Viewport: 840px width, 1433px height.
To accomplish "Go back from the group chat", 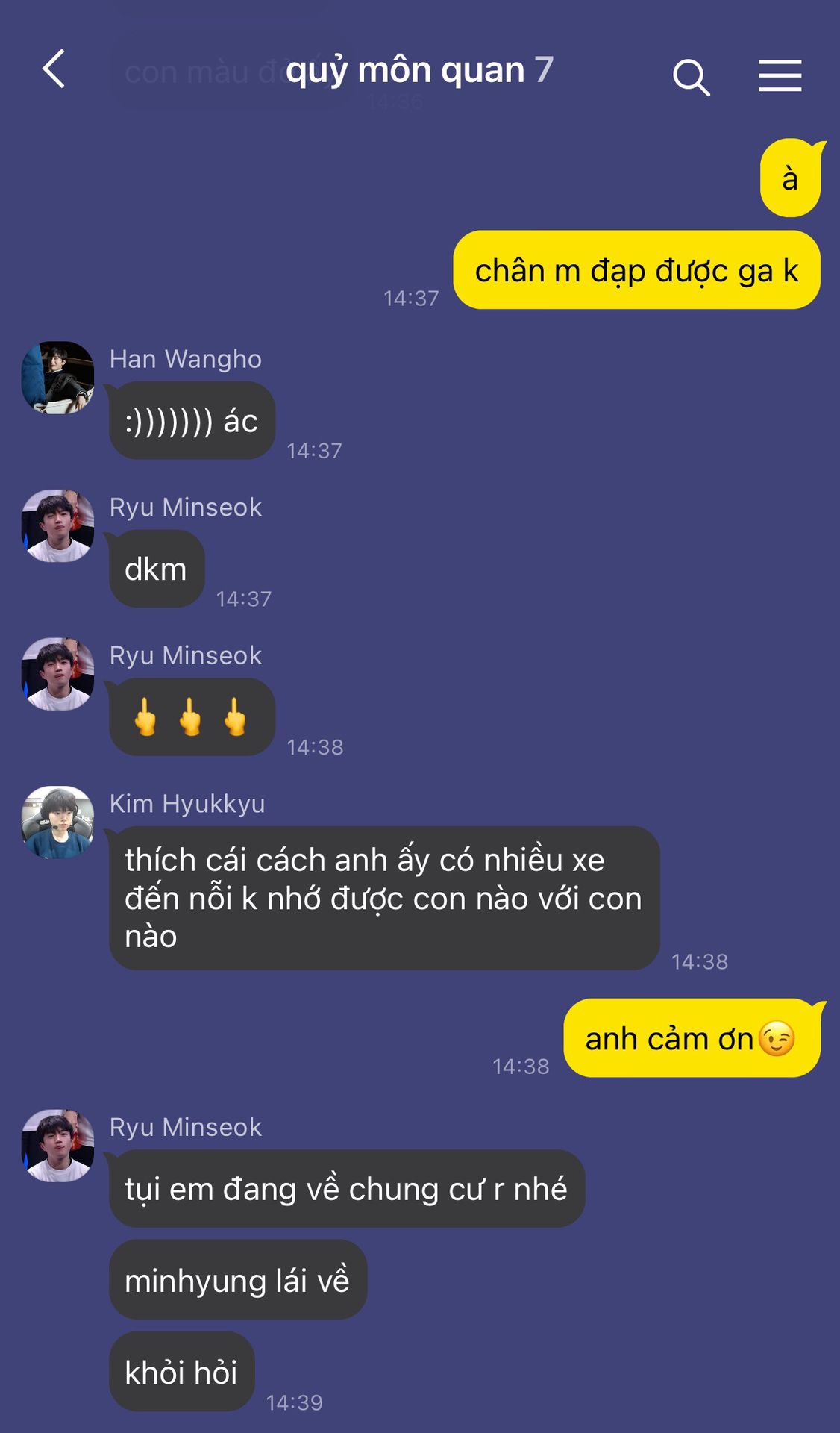I will [x=54, y=69].
